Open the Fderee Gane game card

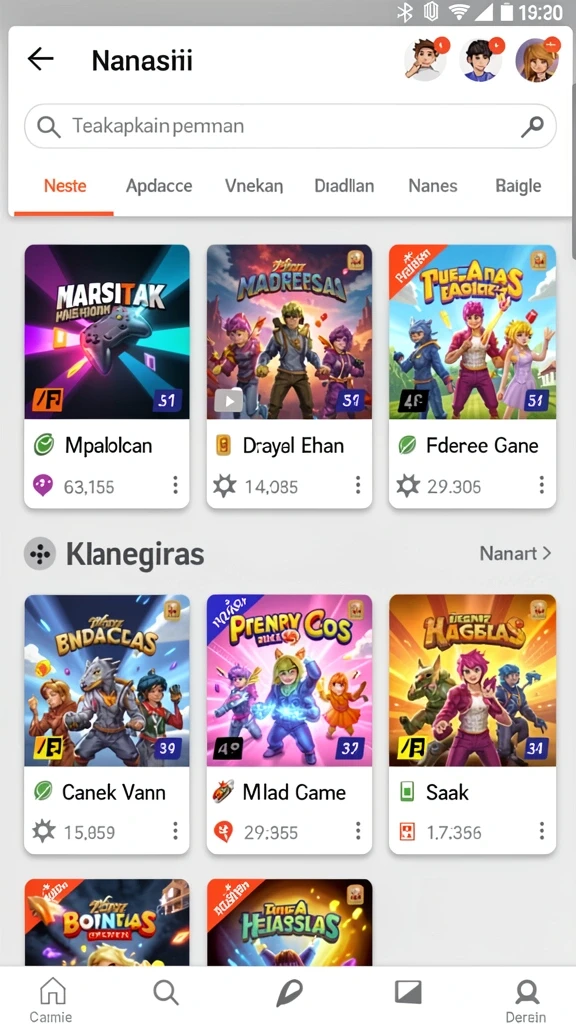(x=472, y=376)
